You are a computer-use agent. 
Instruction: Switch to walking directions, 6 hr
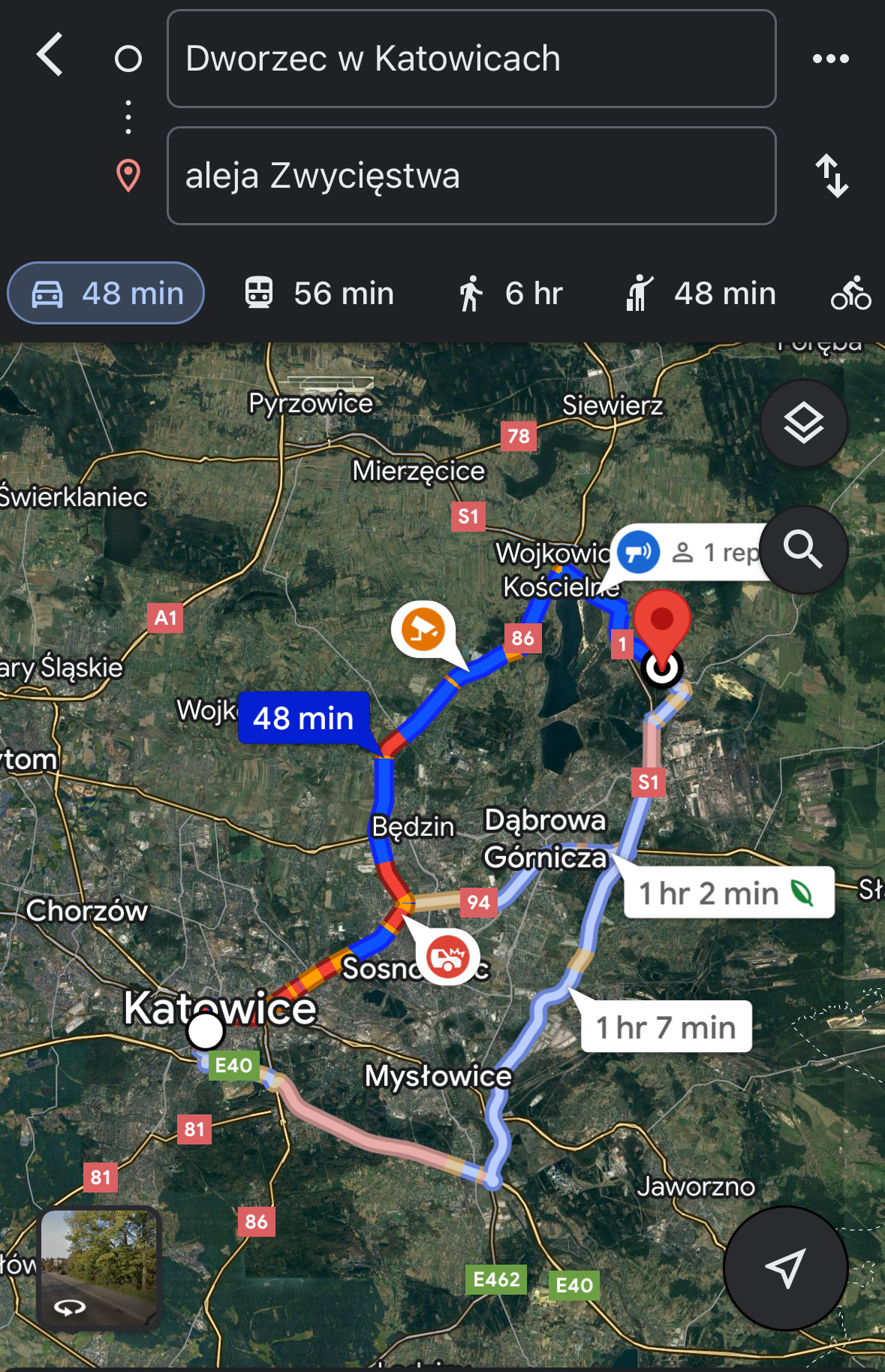pyautogui.click(x=510, y=294)
